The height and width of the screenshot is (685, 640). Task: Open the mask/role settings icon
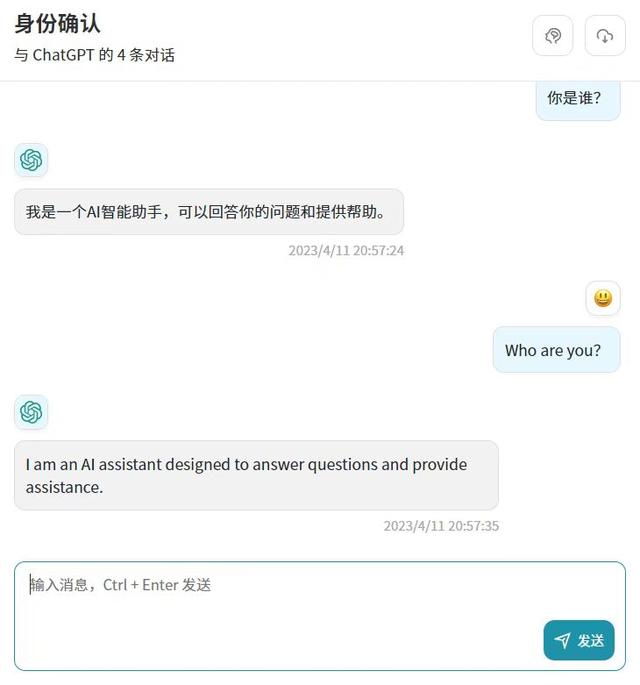553,36
